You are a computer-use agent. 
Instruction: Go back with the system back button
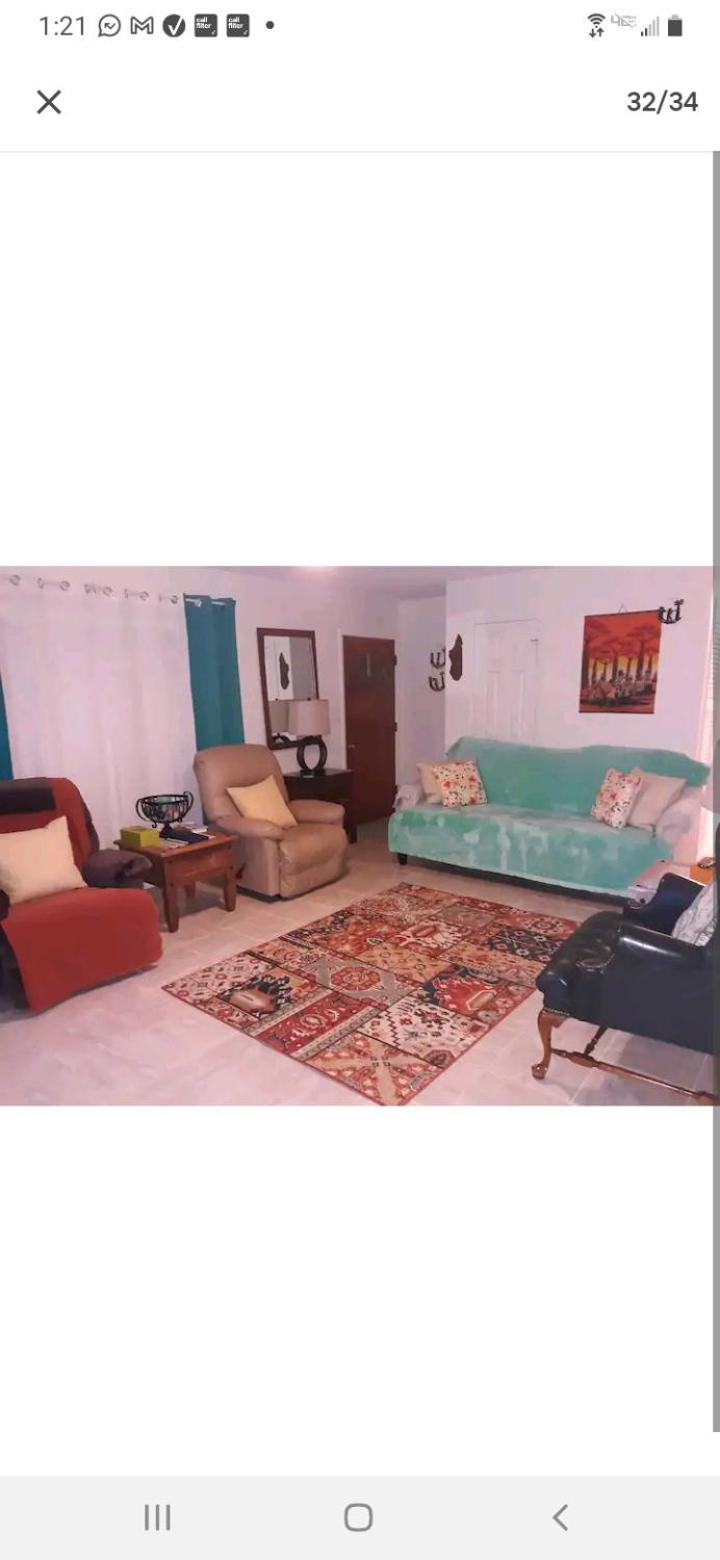click(560, 1517)
